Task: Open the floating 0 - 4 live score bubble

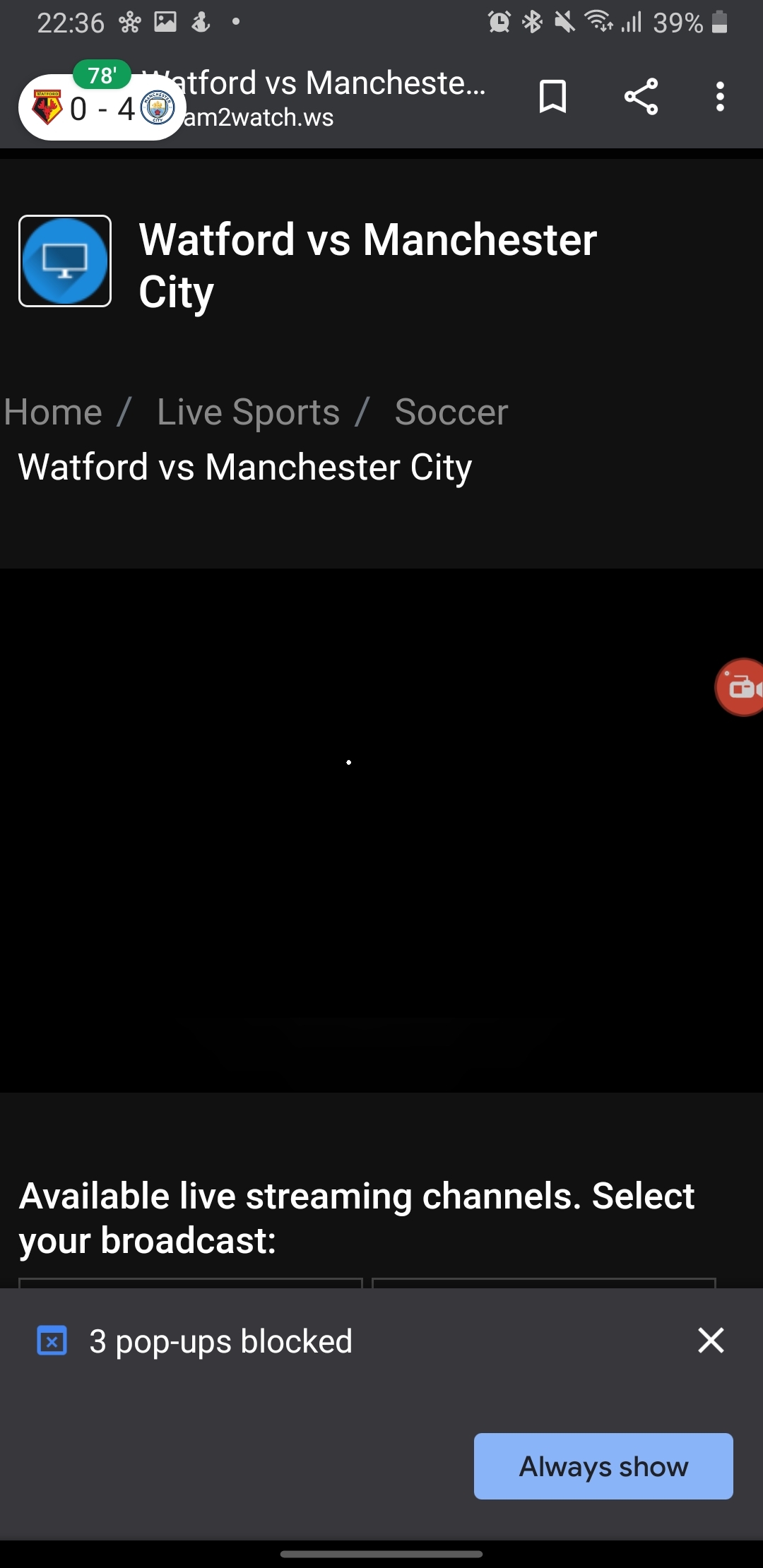Action: pos(102,106)
